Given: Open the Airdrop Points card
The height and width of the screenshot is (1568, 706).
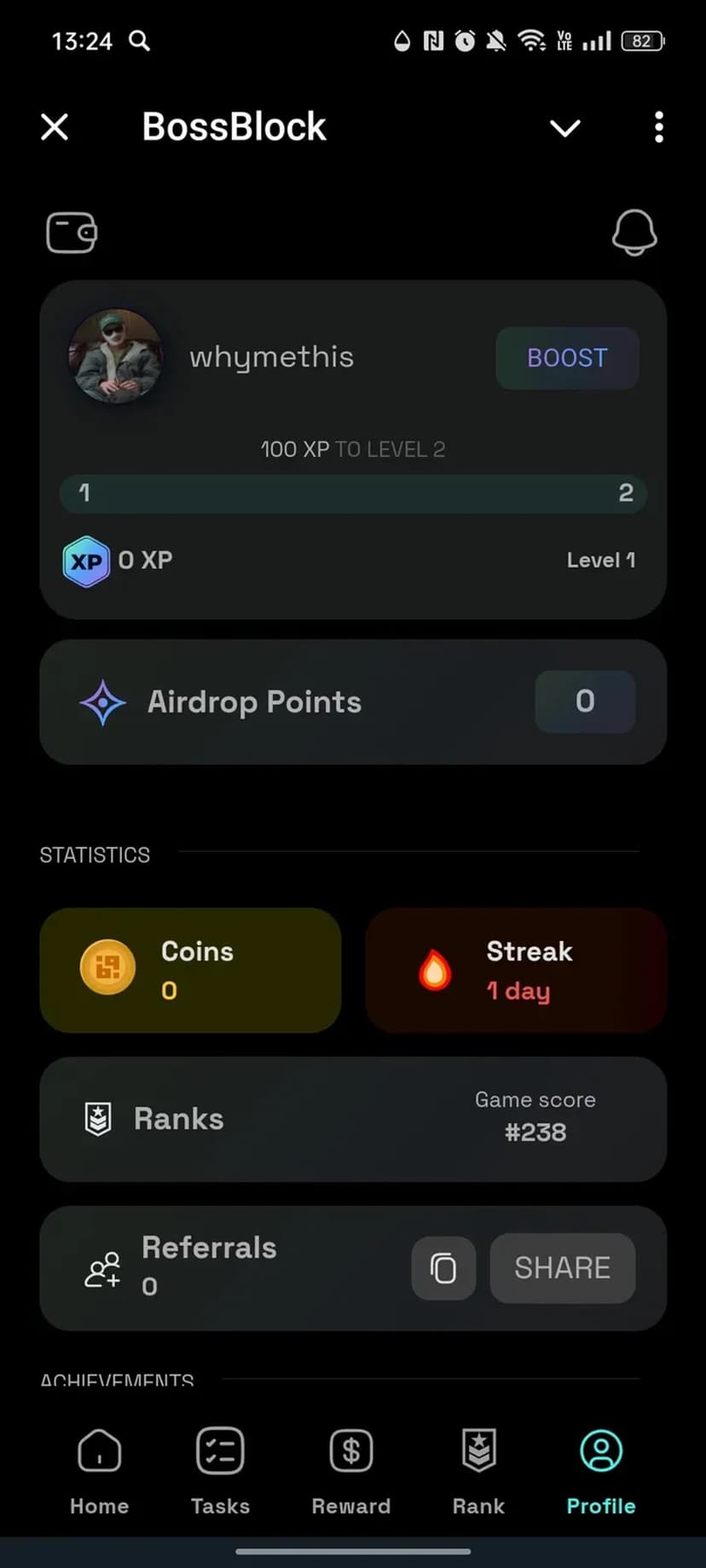Looking at the screenshot, I should click(353, 702).
